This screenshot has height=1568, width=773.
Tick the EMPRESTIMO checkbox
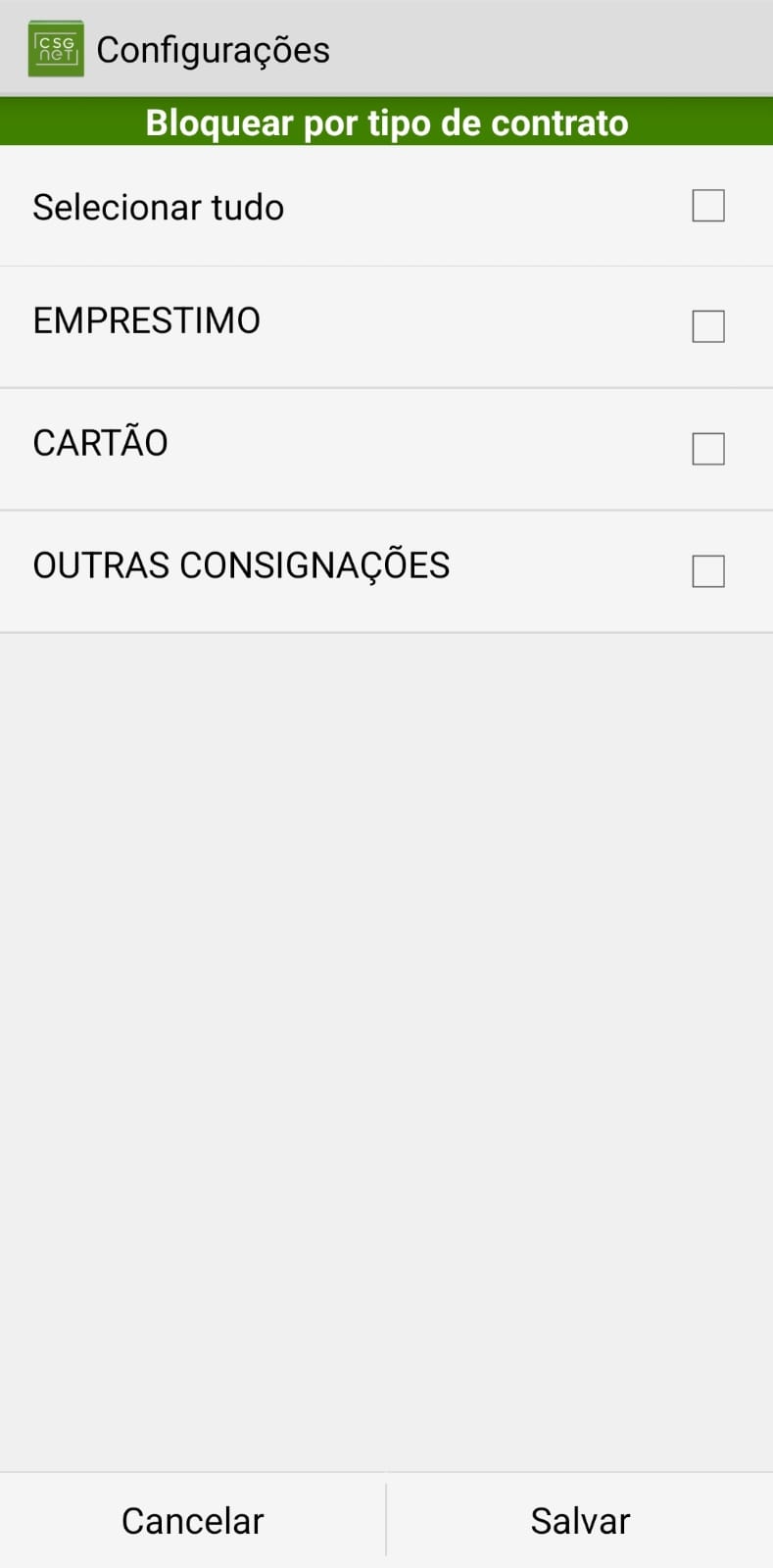coord(707,326)
